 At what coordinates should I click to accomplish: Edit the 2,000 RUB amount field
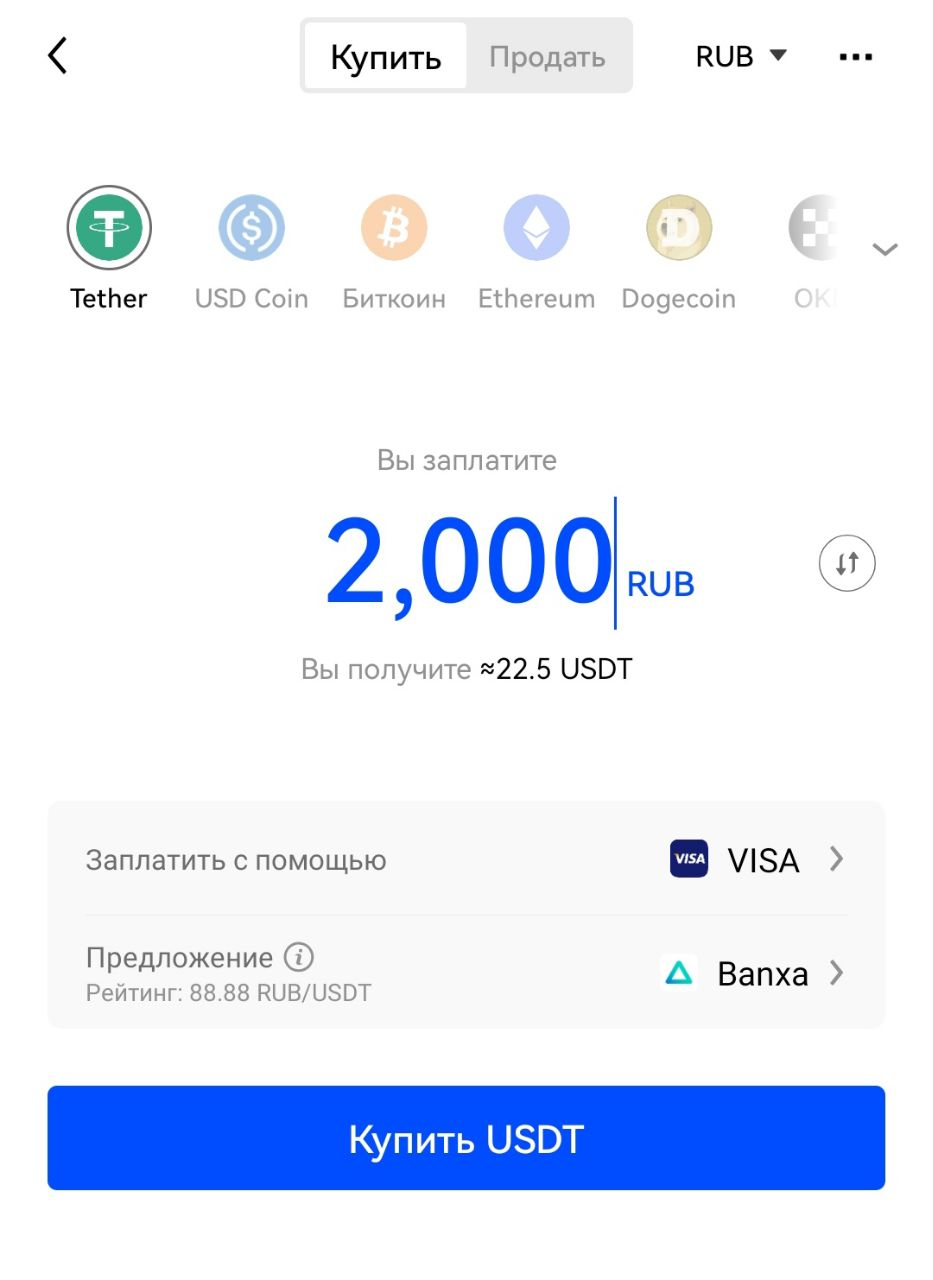(468, 563)
